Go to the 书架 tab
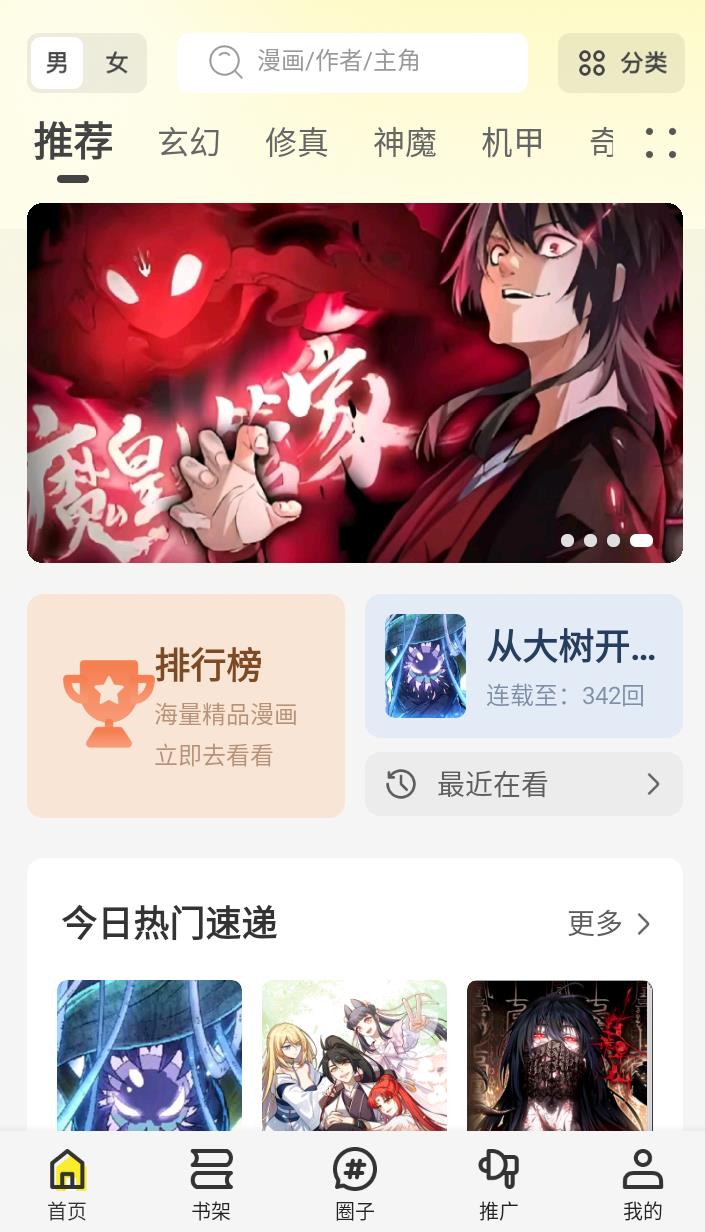This screenshot has height=1232, width=705. click(211, 1184)
